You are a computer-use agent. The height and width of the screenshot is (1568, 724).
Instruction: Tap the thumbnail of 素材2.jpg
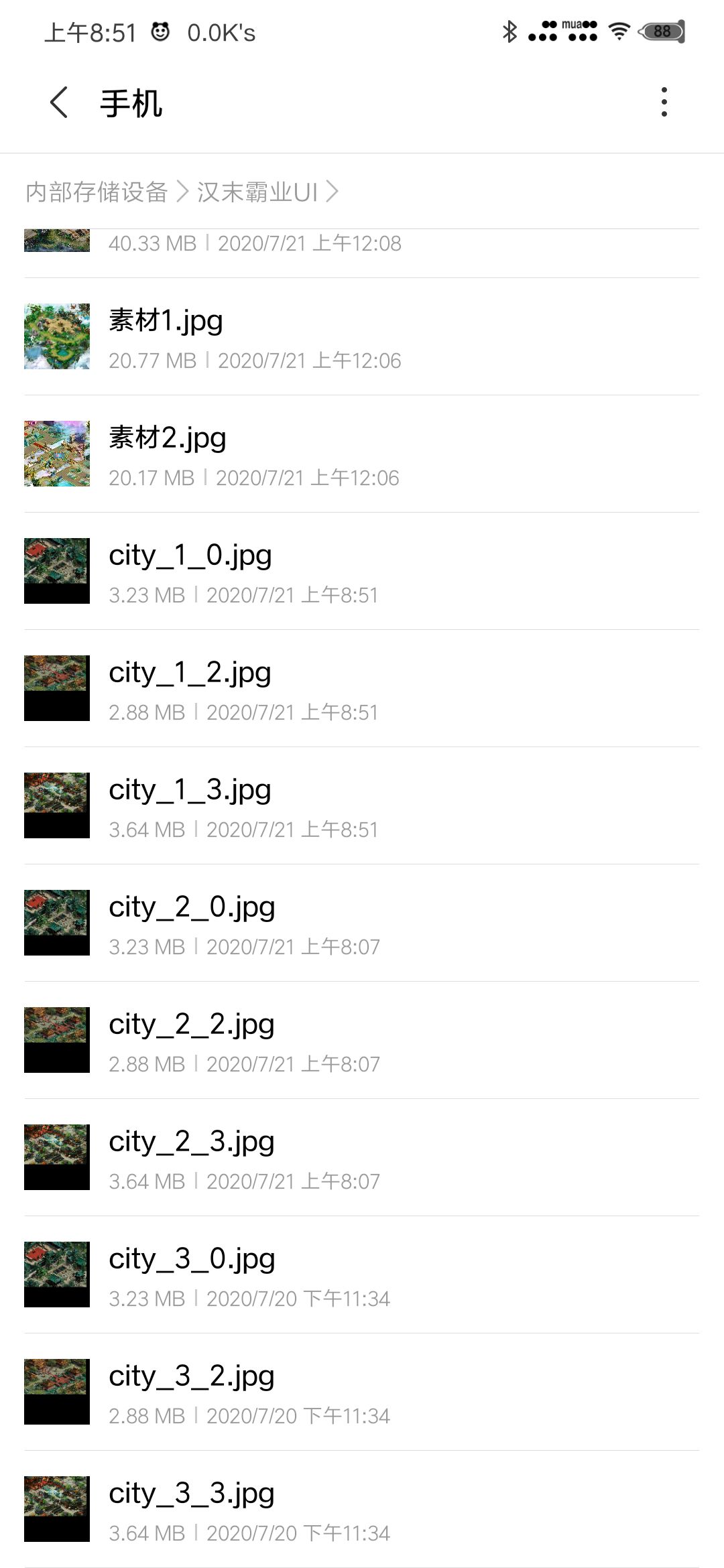[56, 453]
